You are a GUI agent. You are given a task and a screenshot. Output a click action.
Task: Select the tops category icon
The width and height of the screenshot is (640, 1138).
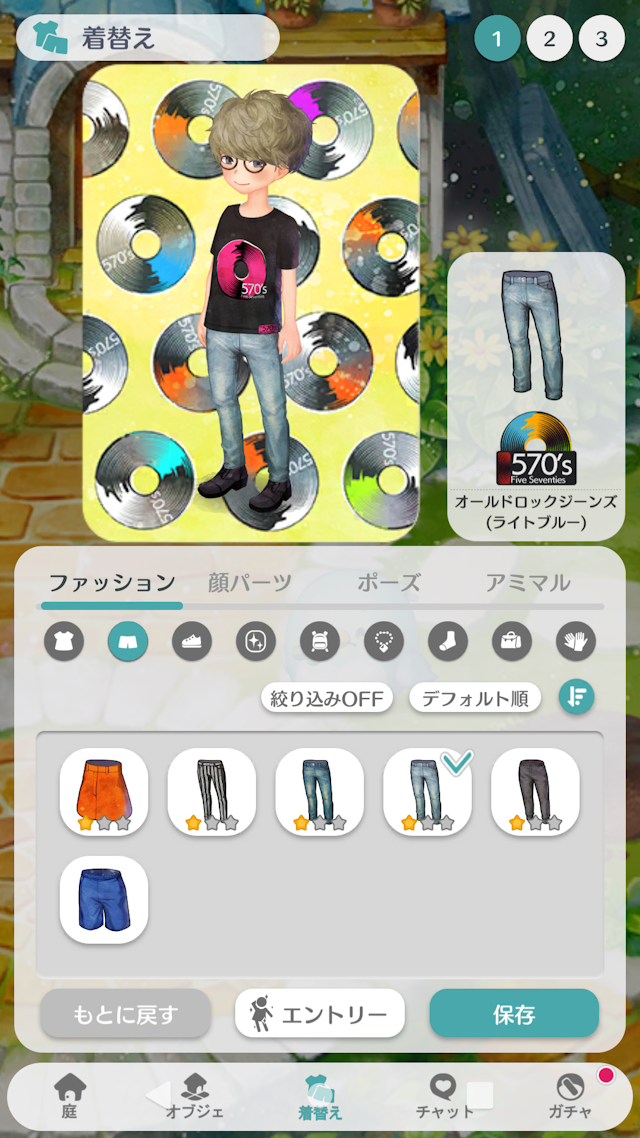[64, 641]
